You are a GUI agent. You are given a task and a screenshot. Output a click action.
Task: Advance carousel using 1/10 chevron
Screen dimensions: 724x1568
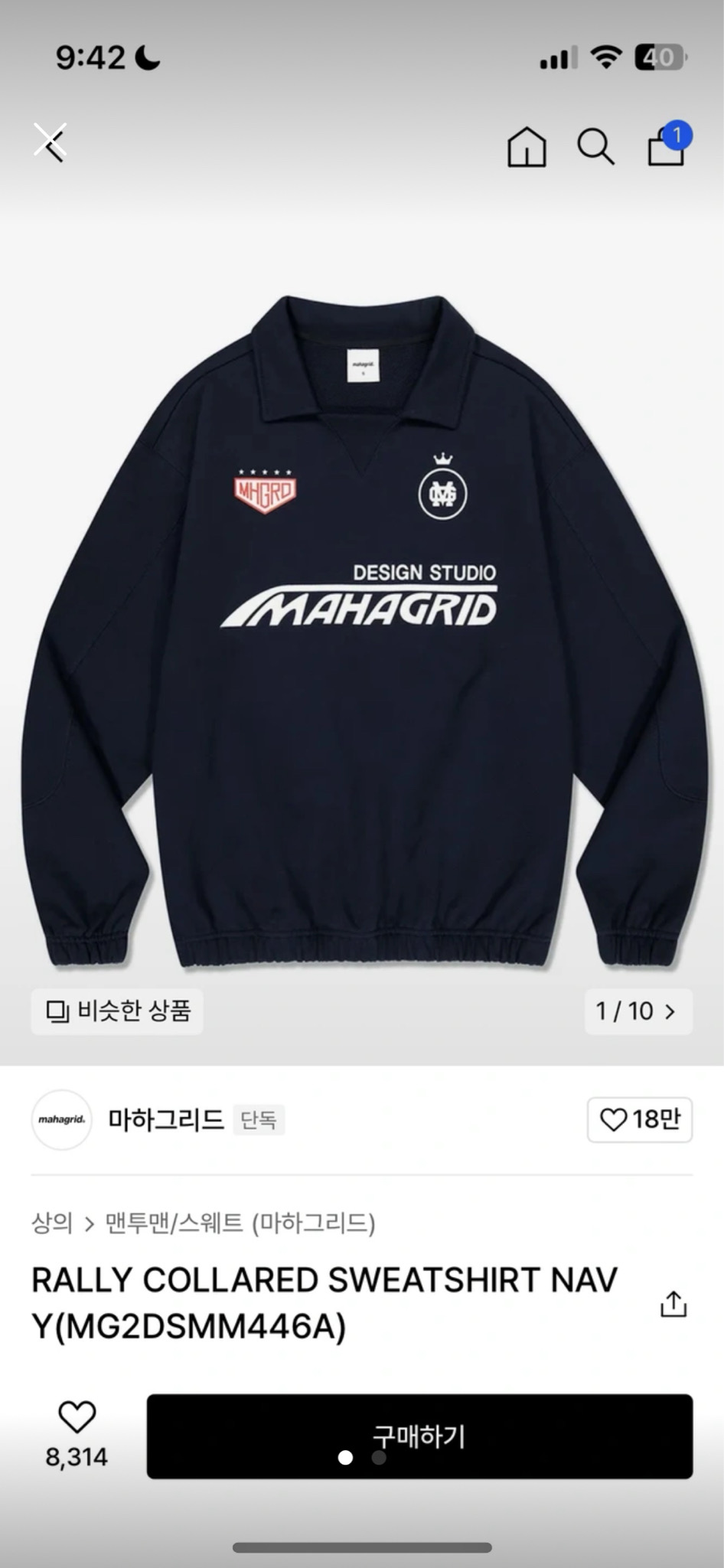tap(670, 1011)
